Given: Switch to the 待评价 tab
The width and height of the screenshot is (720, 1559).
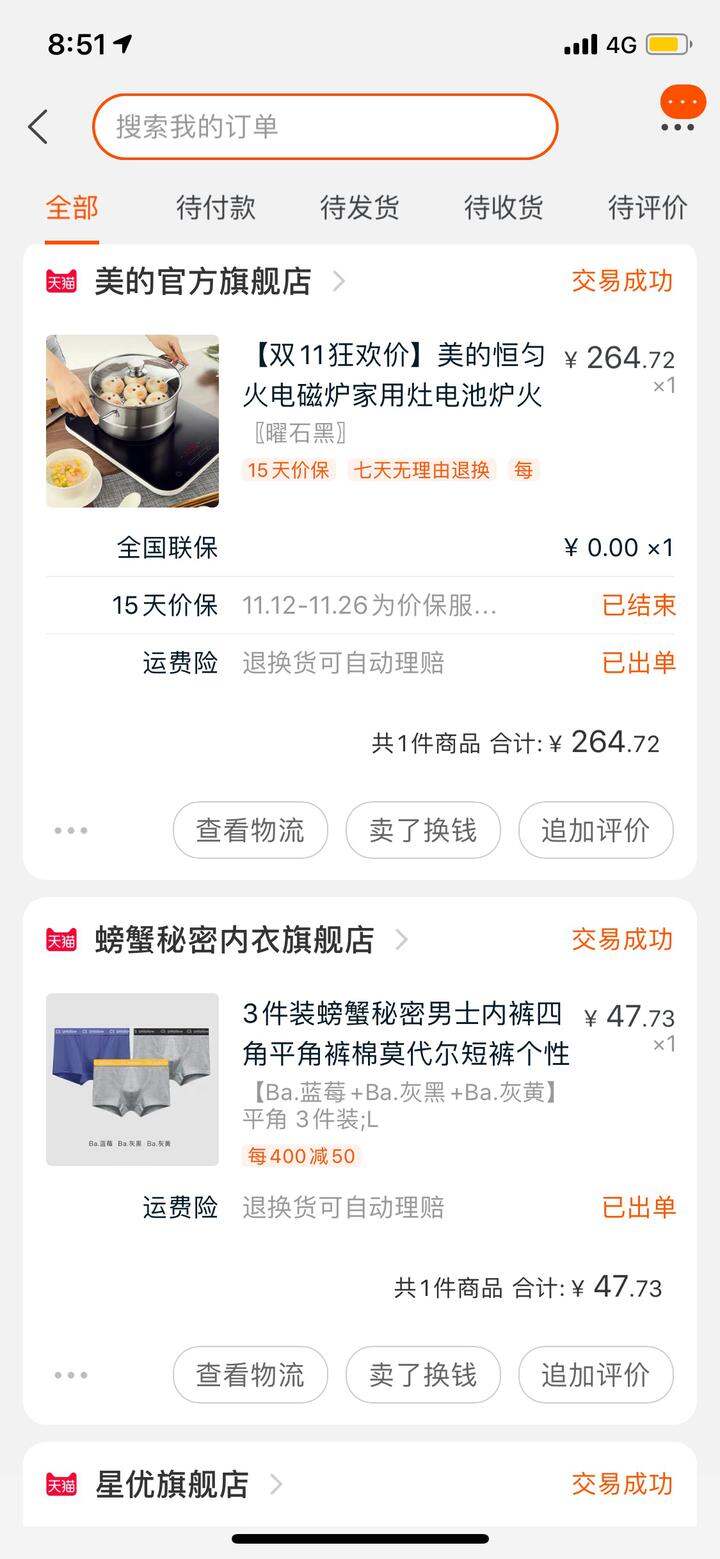Looking at the screenshot, I should click(x=648, y=207).
